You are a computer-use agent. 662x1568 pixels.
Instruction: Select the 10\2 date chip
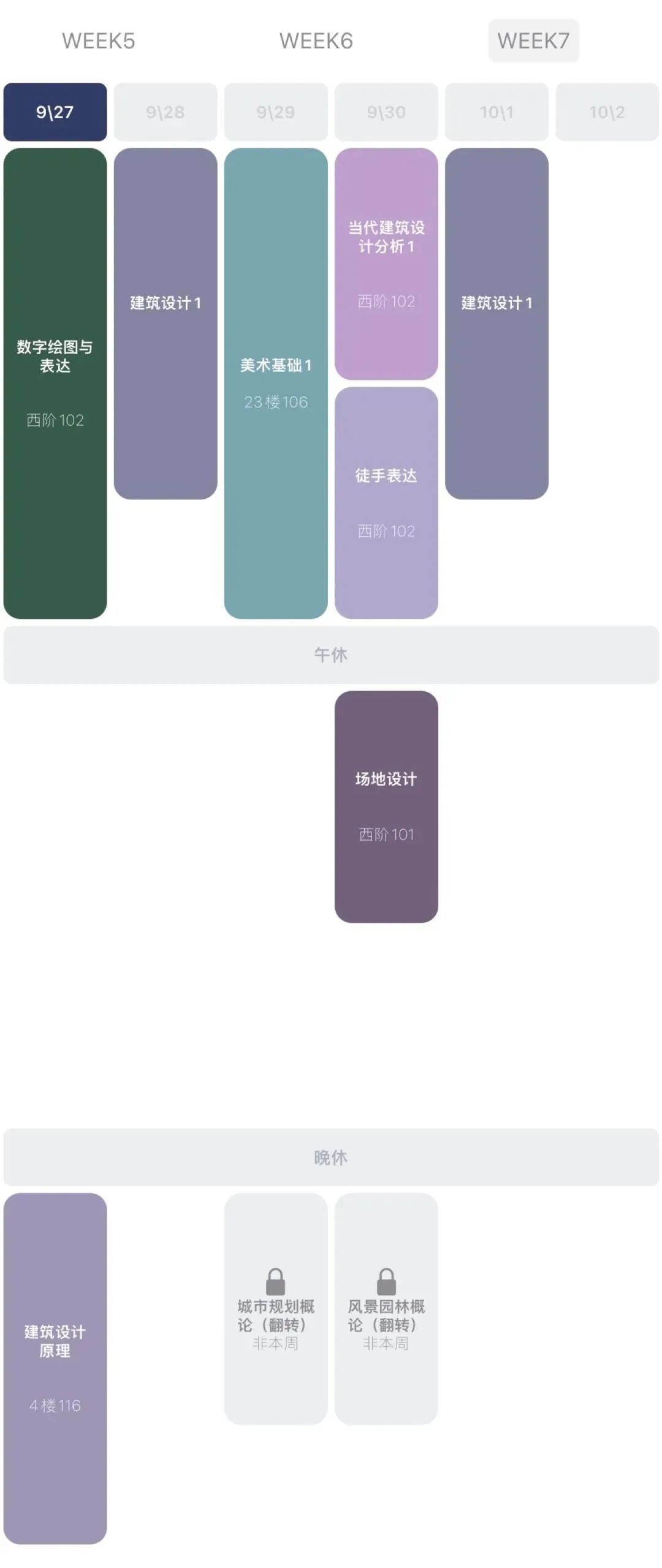click(x=606, y=112)
